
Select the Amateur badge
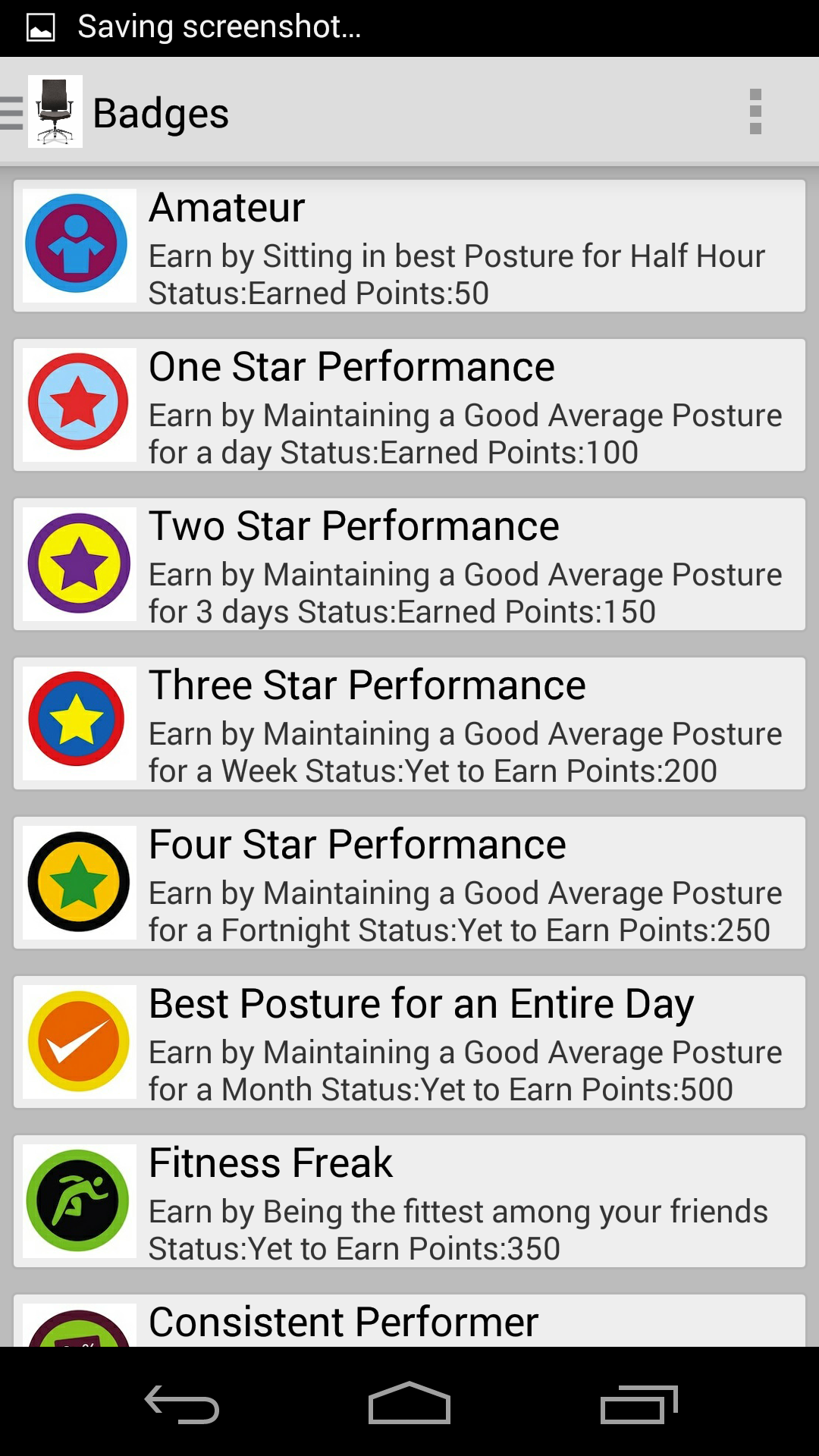point(409,246)
